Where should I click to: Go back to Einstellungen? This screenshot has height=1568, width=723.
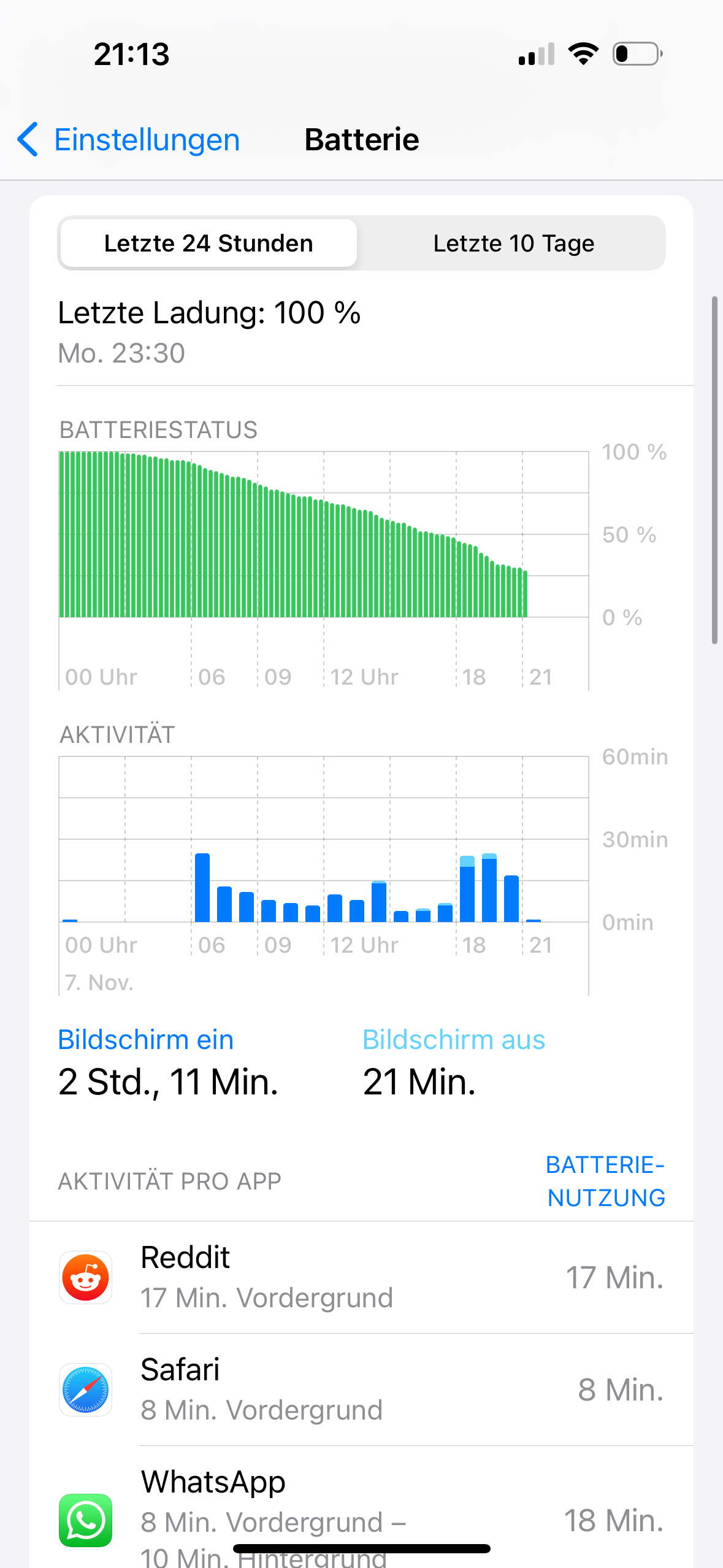(129, 140)
